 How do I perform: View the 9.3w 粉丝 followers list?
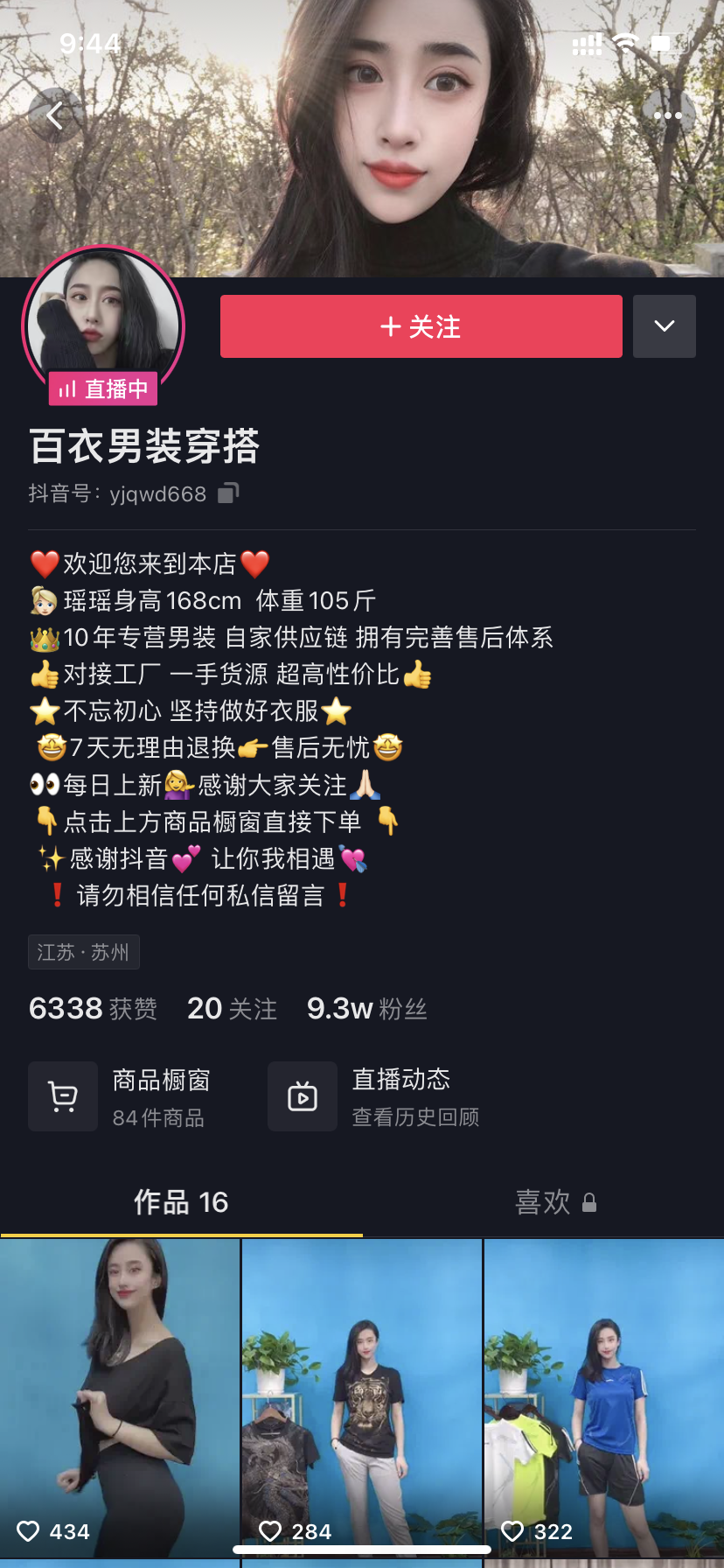click(366, 1009)
